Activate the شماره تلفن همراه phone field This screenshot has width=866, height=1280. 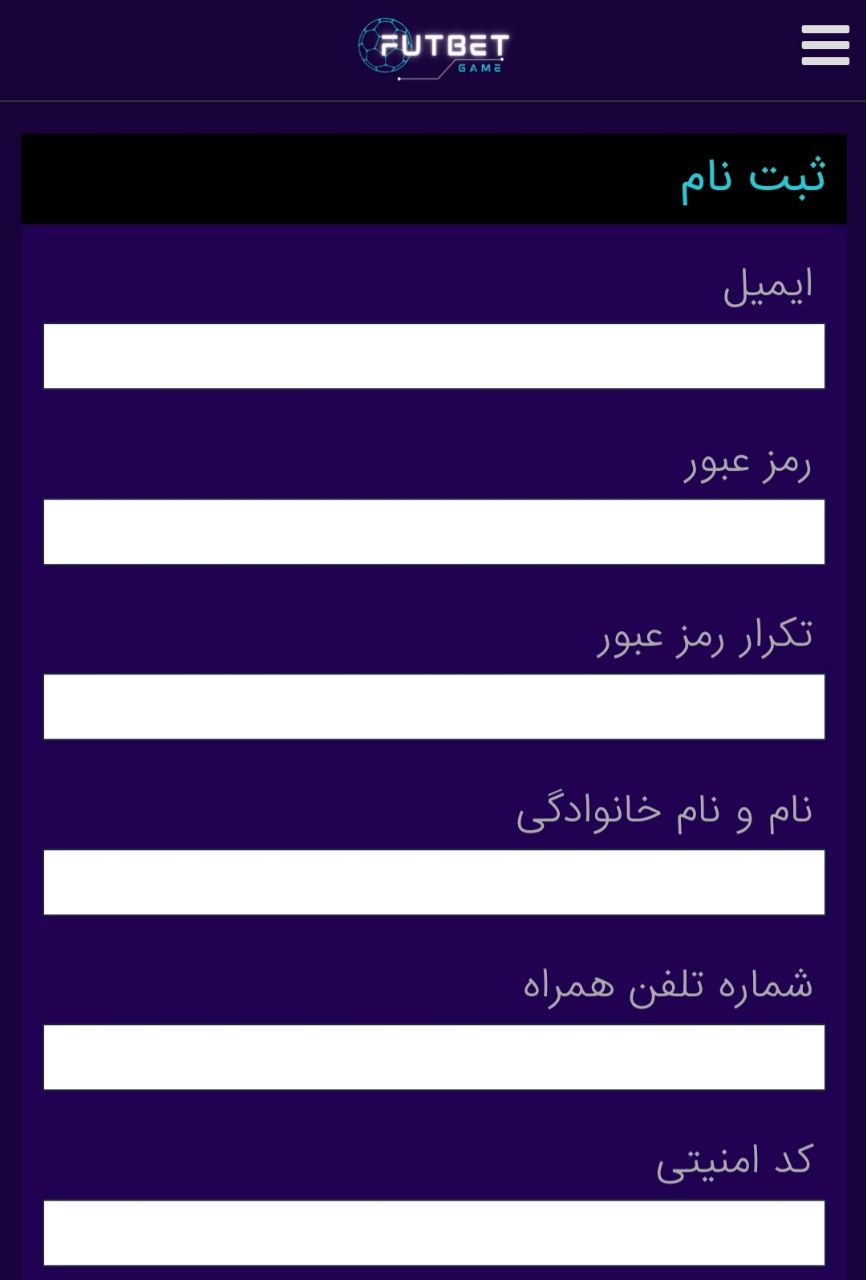point(433,1057)
